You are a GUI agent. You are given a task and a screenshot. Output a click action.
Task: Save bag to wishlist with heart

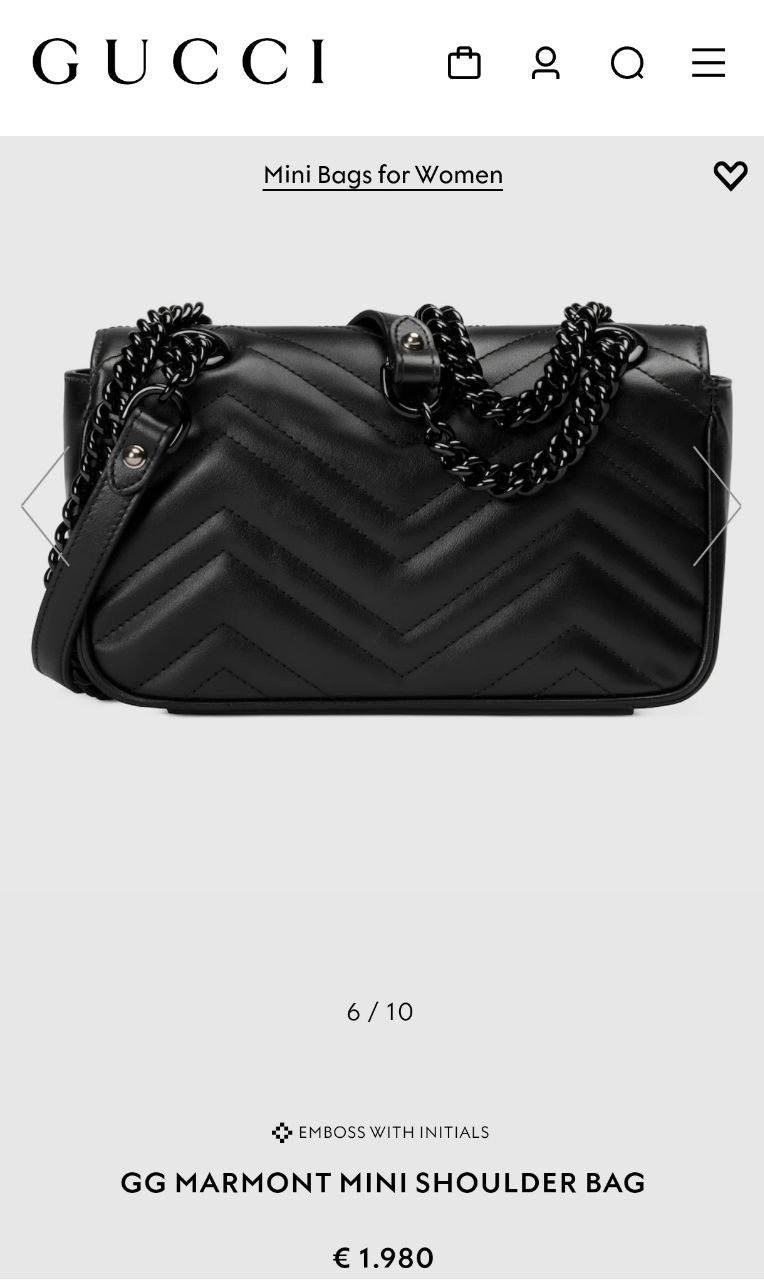tap(730, 176)
